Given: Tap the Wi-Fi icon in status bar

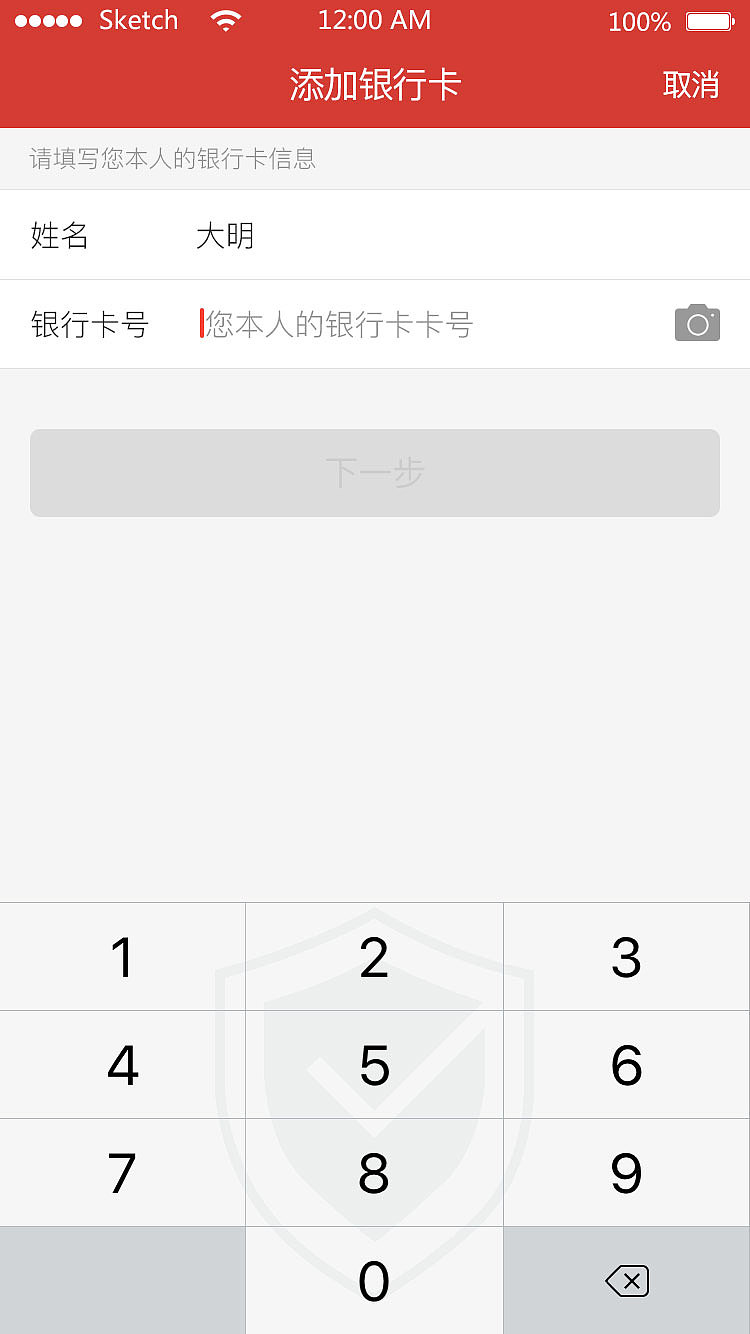Looking at the screenshot, I should click(226, 20).
